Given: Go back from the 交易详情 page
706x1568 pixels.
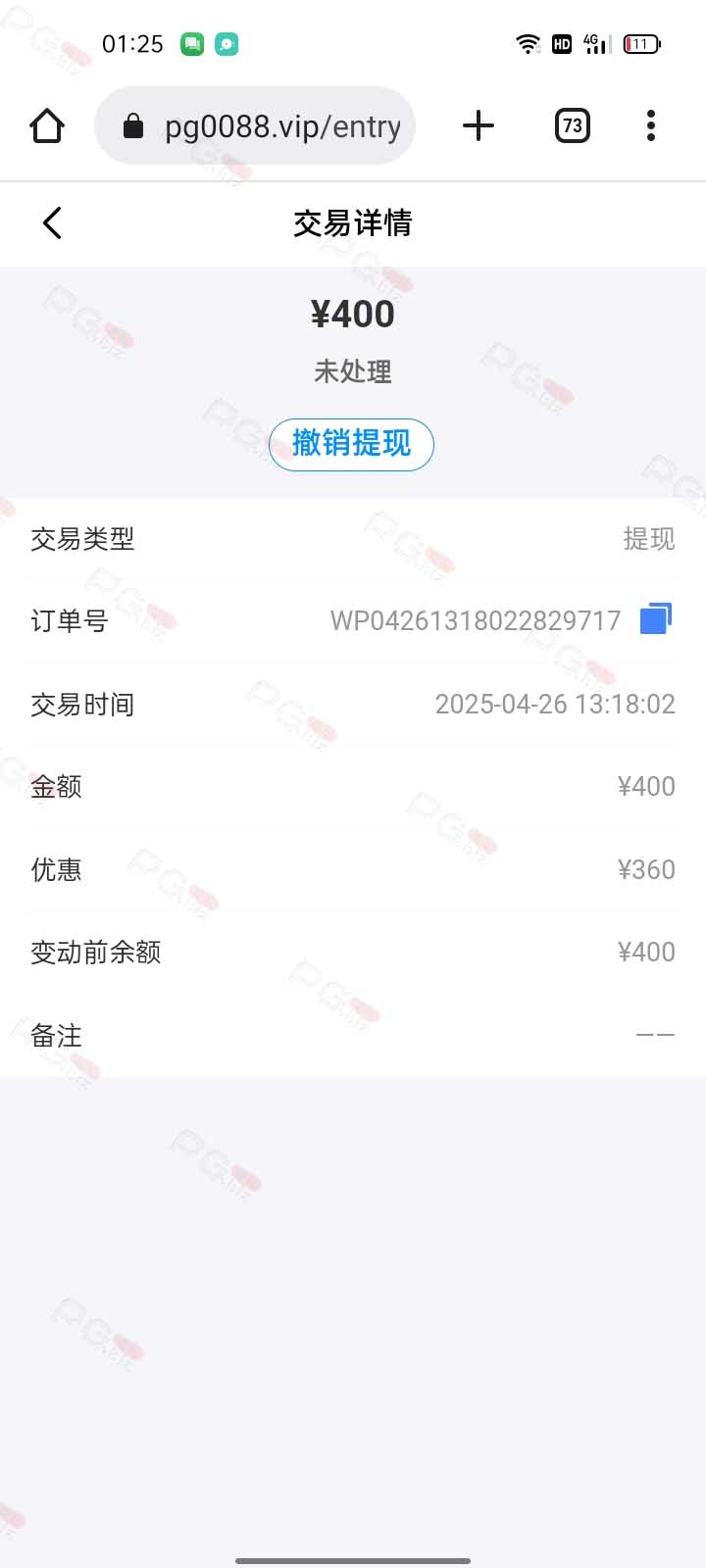Looking at the screenshot, I should click(53, 223).
